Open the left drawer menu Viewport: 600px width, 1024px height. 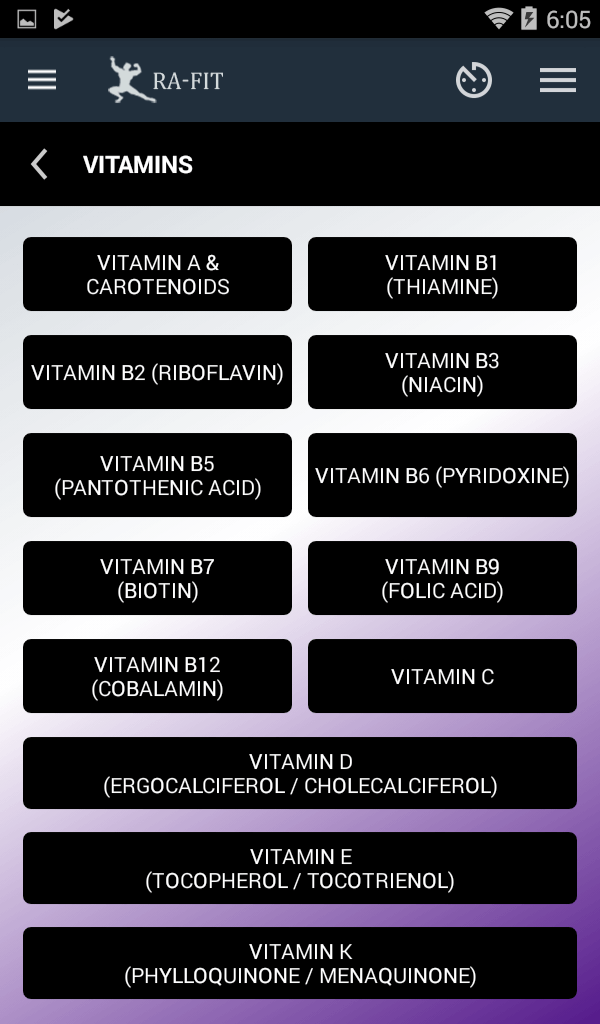pyautogui.click(x=42, y=80)
